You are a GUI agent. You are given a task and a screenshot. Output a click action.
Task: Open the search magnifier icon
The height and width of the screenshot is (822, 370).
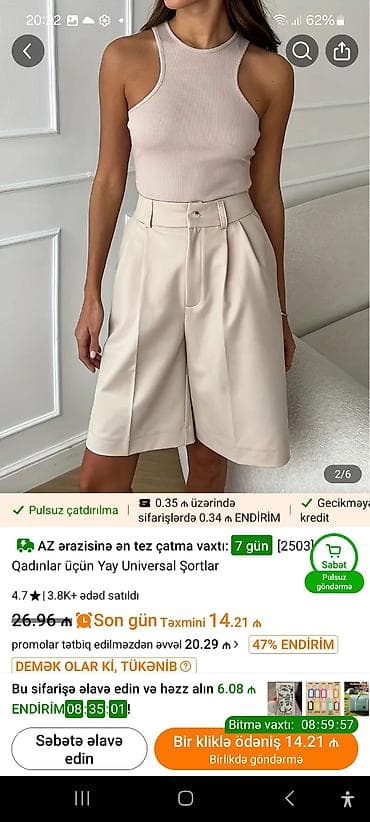(302, 51)
